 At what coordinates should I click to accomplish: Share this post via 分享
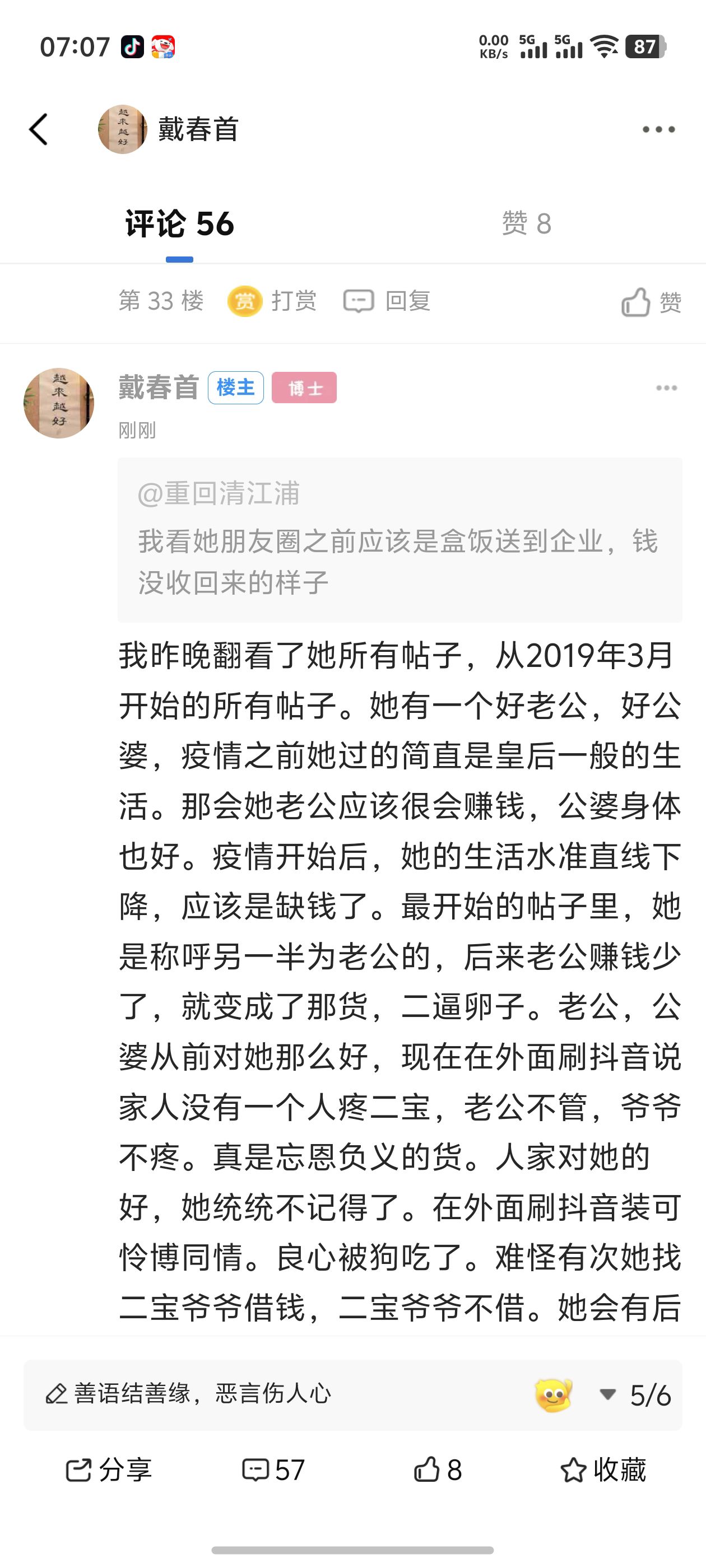(x=109, y=1471)
